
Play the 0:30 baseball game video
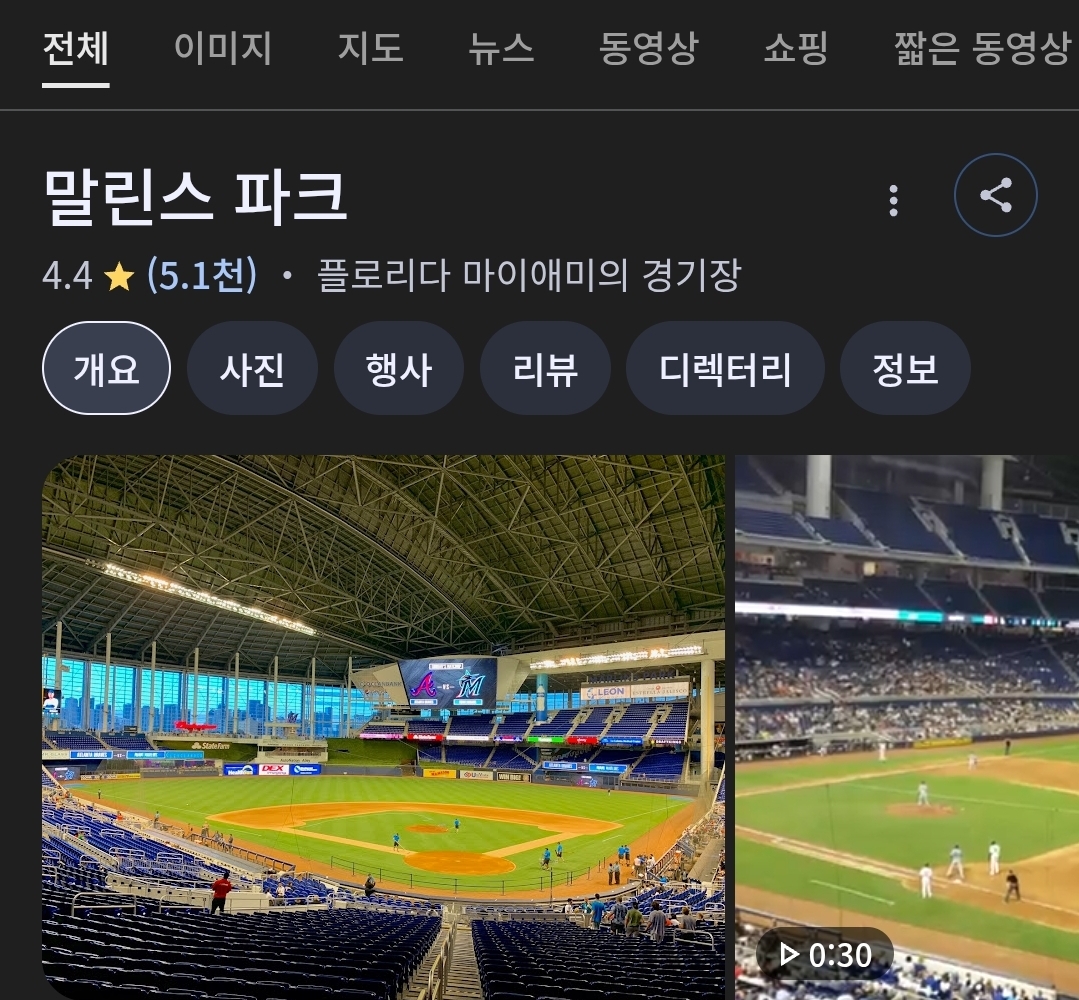tap(907, 727)
